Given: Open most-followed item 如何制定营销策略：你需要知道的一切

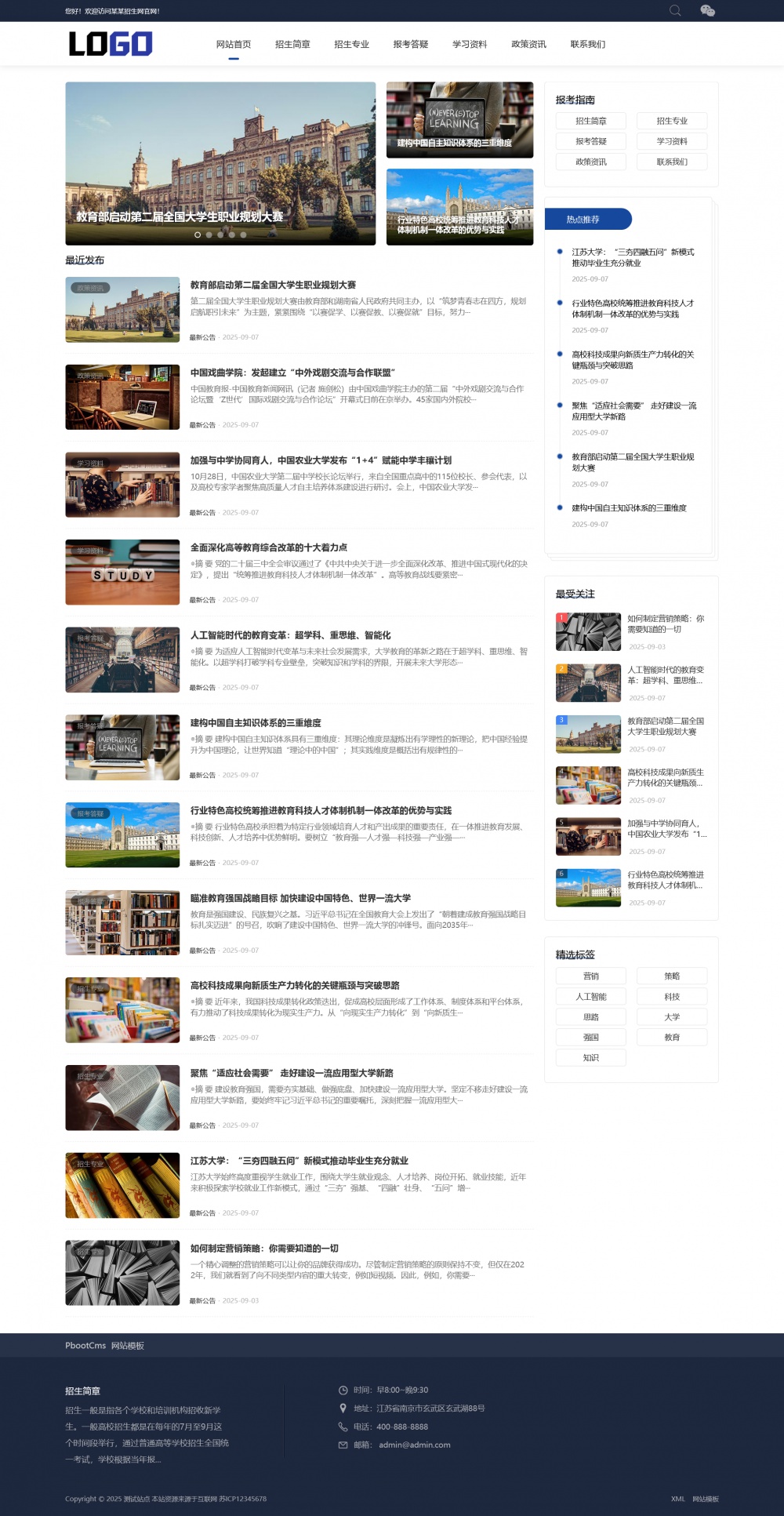Looking at the screenshot, I should click(x=666, y=623).
